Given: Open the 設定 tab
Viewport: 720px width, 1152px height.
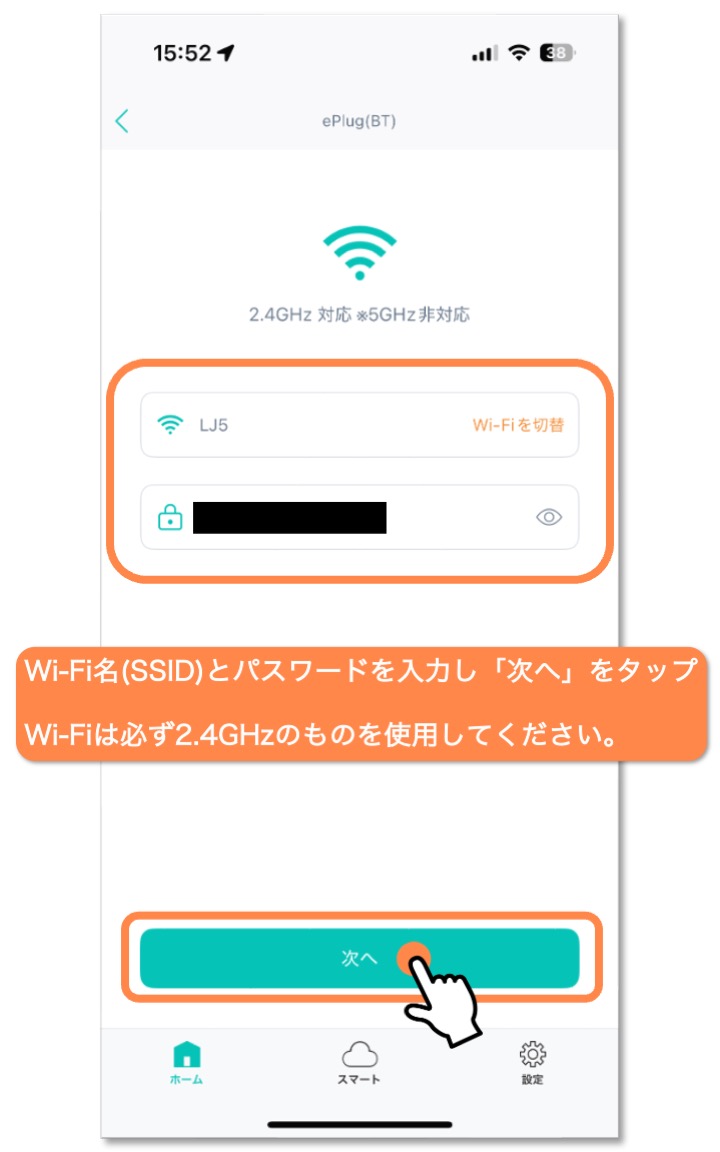Looking at the screenshot, I should point(532,1062).
